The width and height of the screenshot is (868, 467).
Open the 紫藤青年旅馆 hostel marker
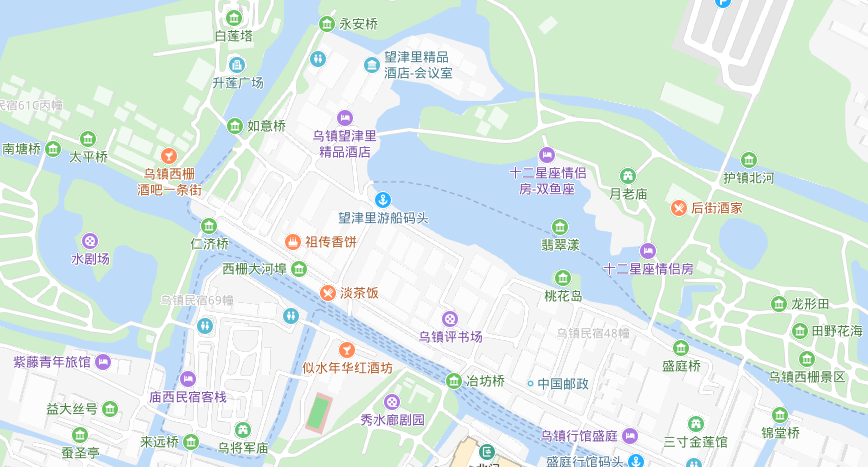point(103,361)
